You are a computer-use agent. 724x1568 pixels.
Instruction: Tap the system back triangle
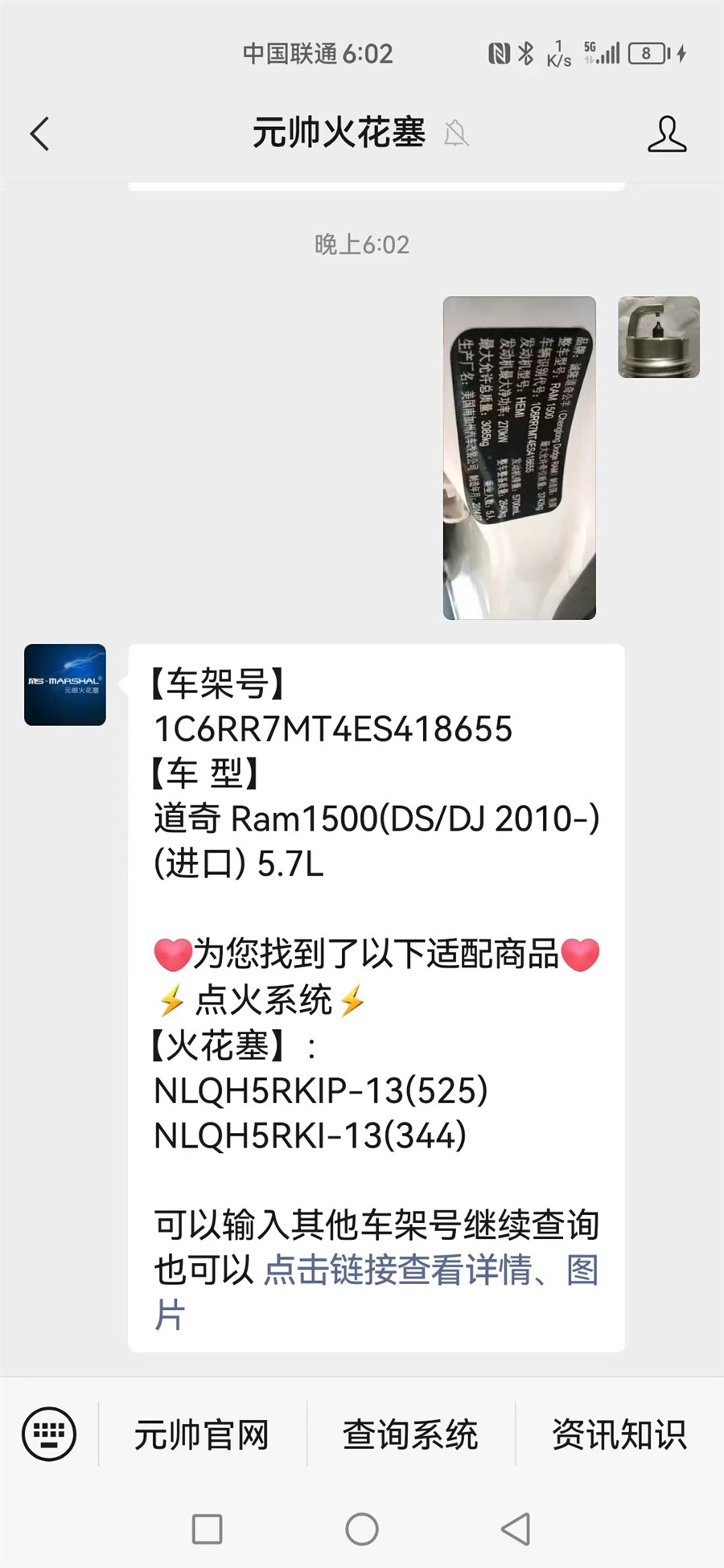516,1529
